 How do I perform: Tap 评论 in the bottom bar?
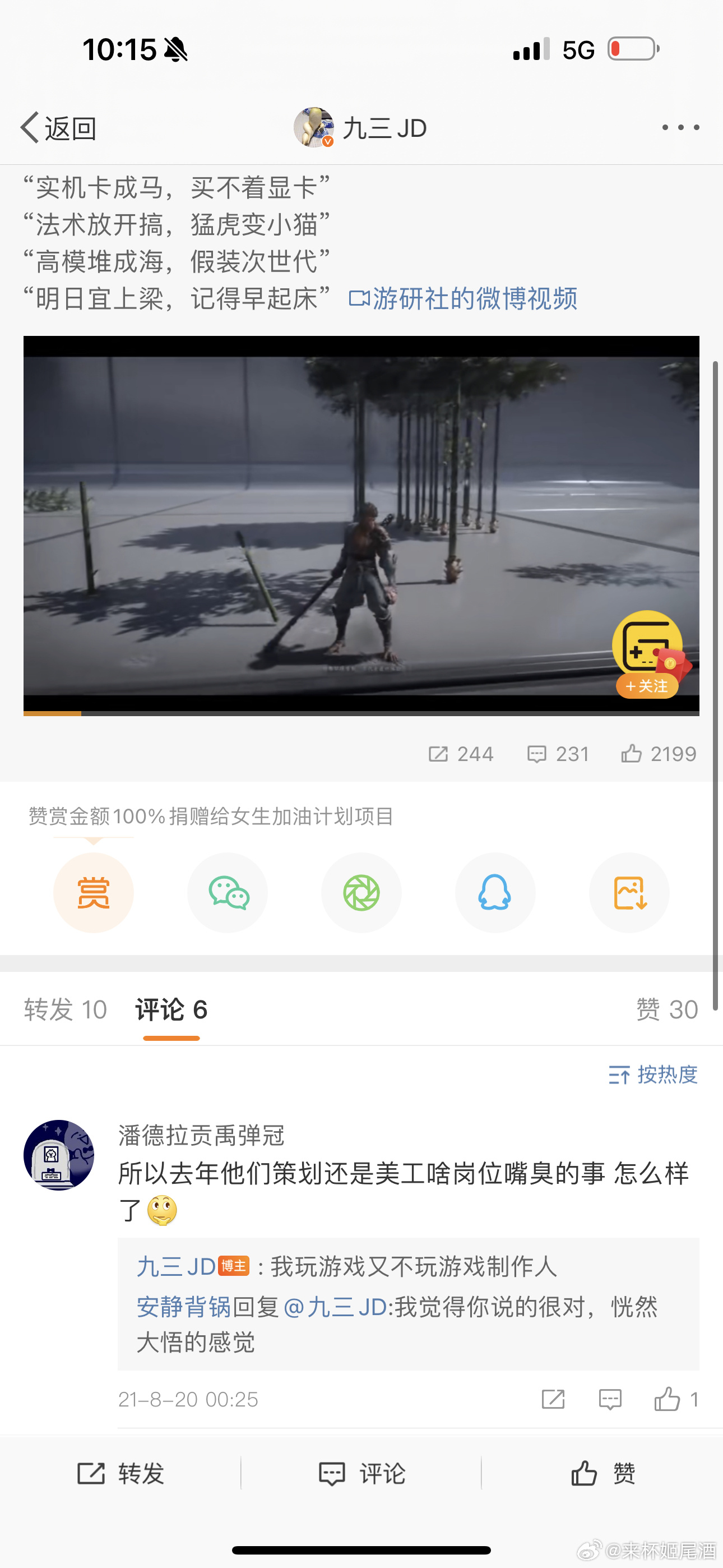click(362, 1474)
